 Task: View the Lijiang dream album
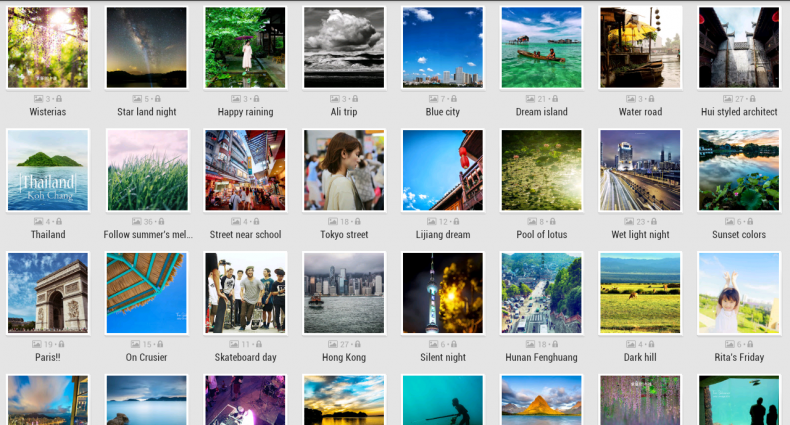pos(443,170)
